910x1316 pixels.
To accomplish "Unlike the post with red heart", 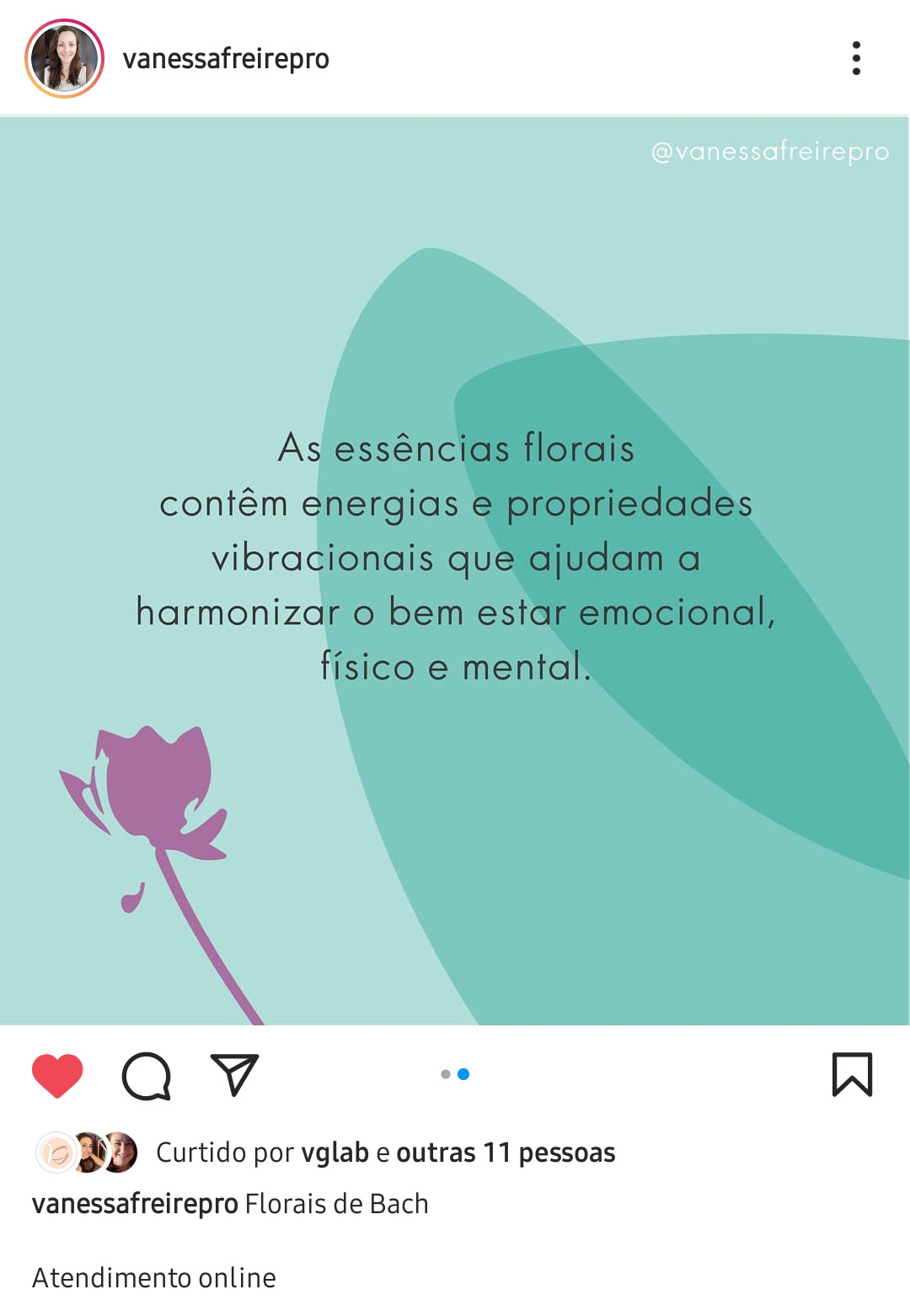I will (x=57, y=1075).
